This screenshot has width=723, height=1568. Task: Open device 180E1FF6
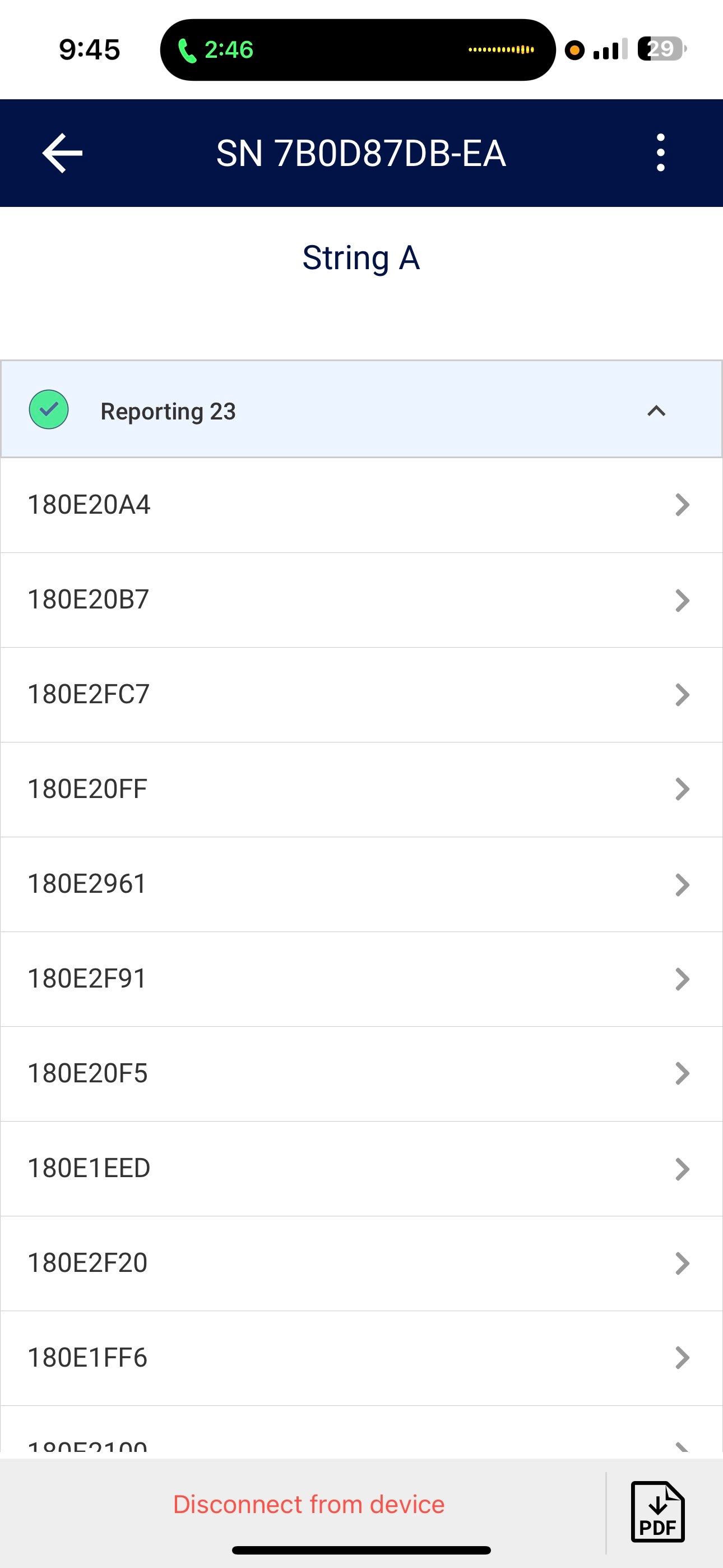coord(361,1358)
